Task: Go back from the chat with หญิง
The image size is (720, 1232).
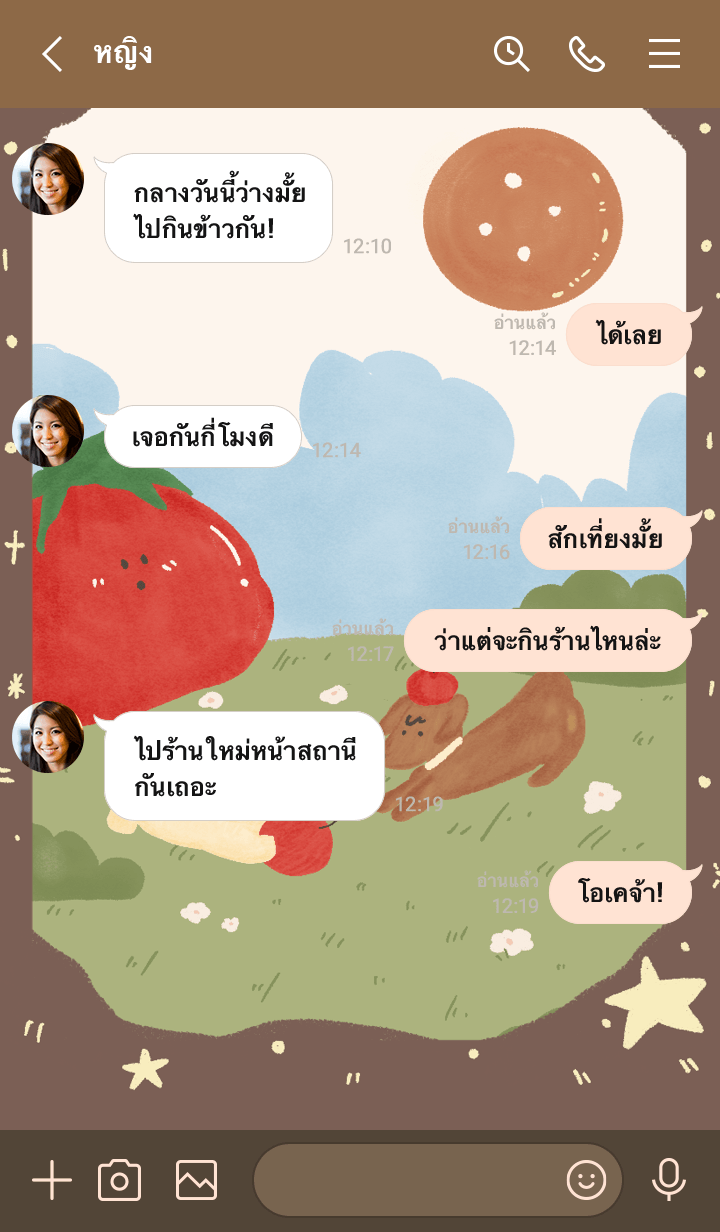Action: (x=52, y=54)
